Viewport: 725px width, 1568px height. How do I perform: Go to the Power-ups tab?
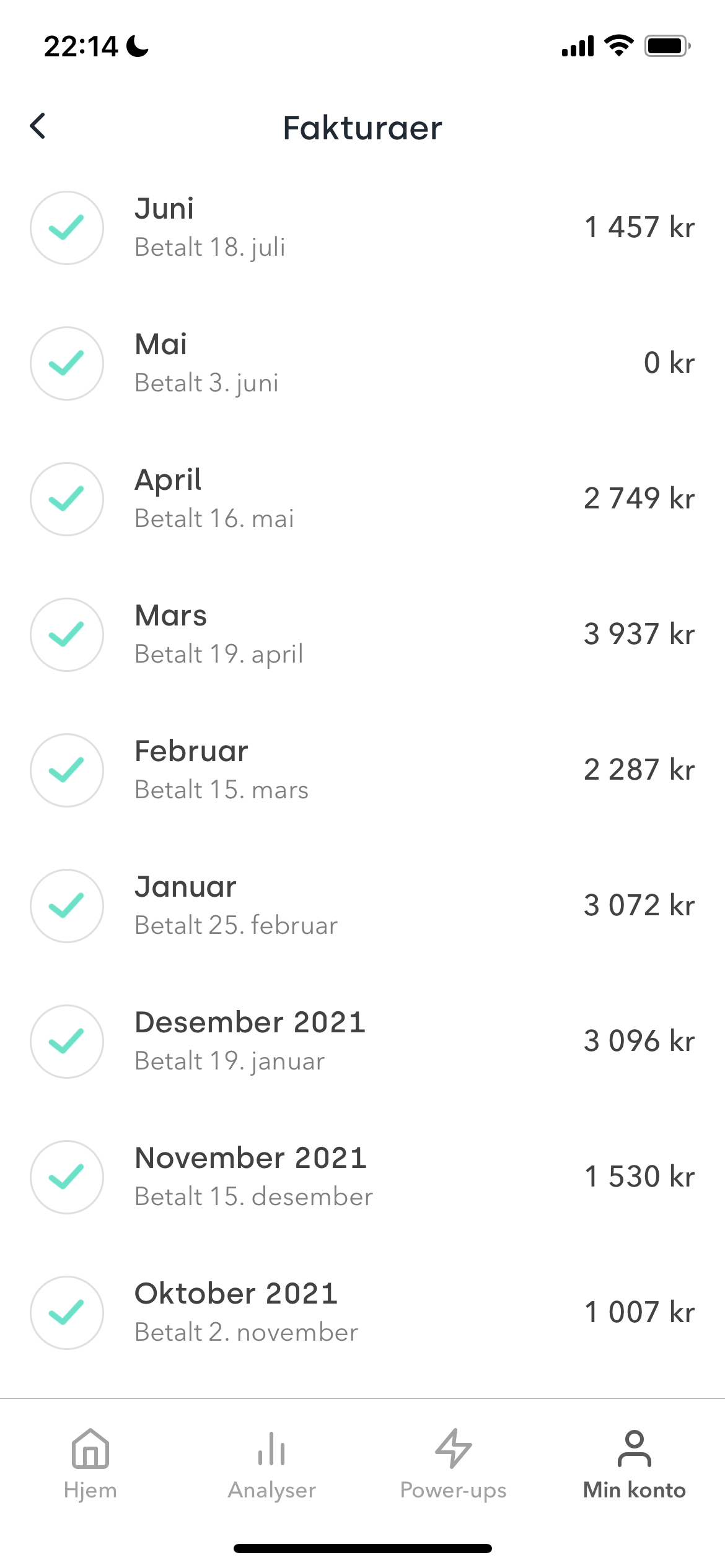click(453, 1464)
